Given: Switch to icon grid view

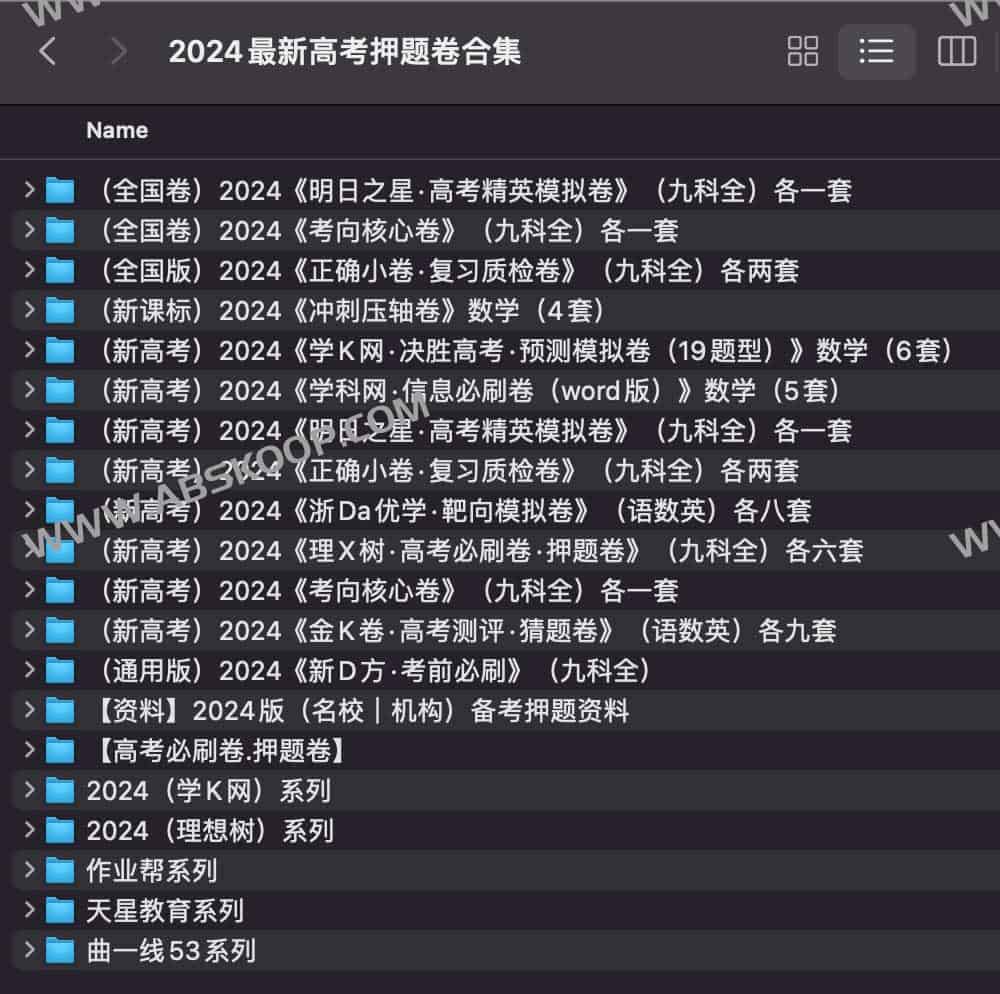Looking at the screenshot, I should (803, 51).
